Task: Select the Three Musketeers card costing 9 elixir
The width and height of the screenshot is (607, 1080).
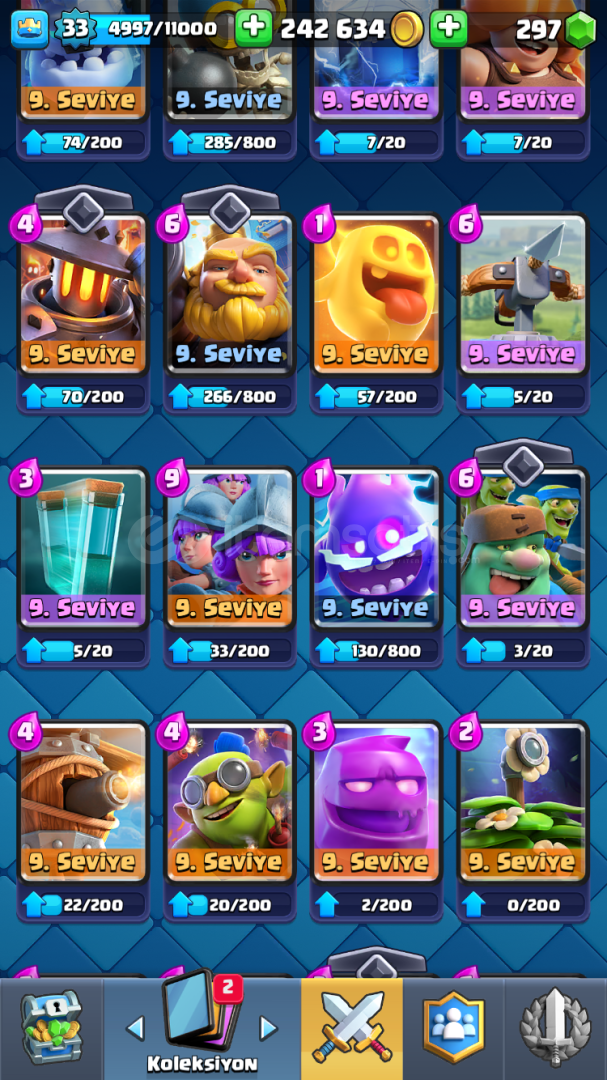Action: click(x=230, y=548)
